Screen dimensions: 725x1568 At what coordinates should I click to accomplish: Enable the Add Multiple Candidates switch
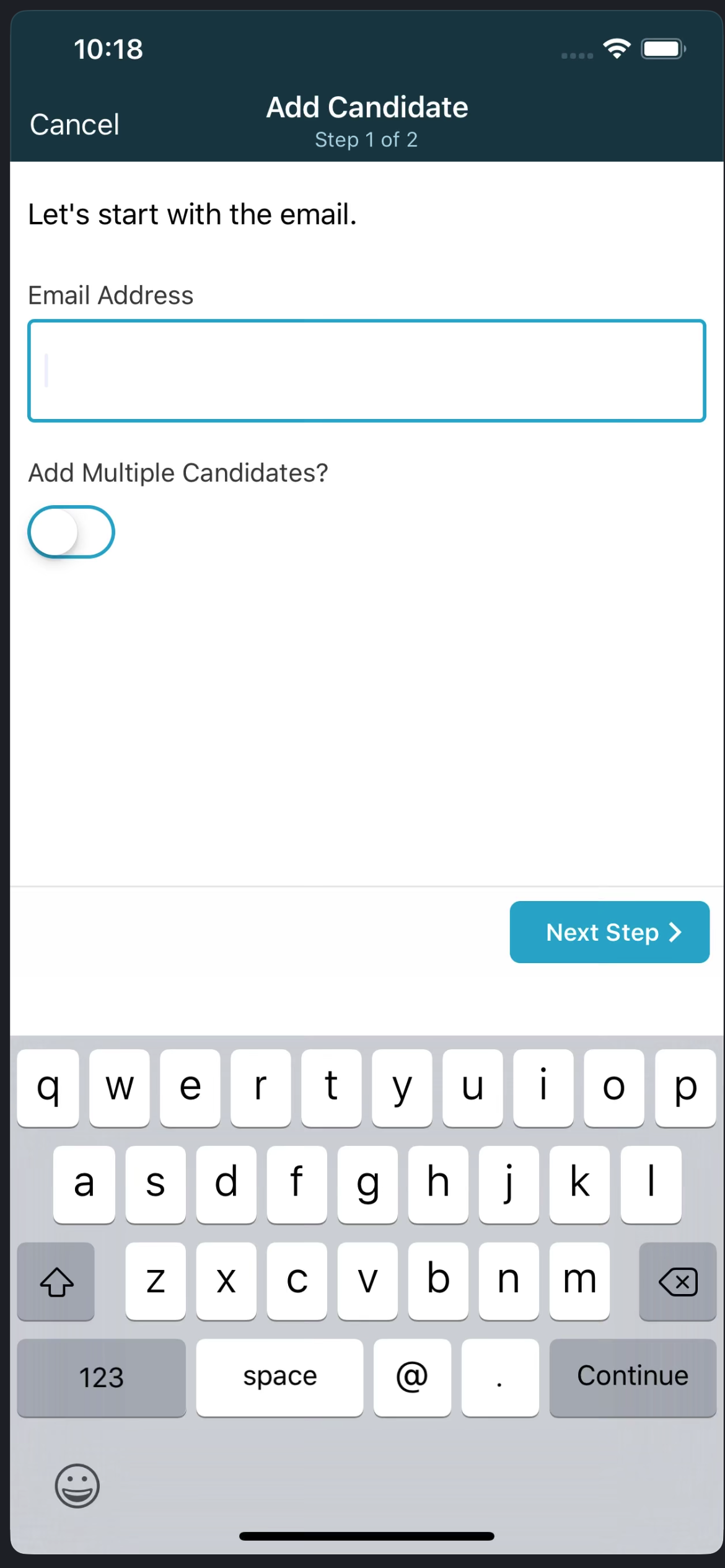click(x=71, y=532)
